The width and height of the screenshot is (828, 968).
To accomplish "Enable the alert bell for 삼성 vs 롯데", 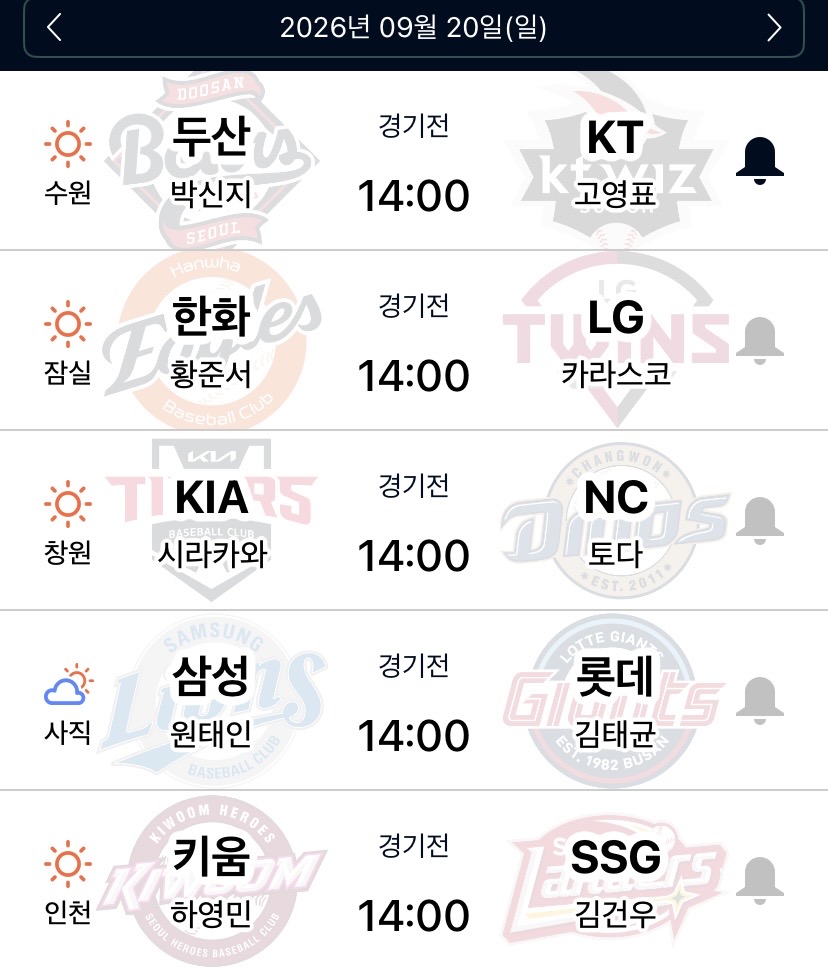I will pyautogui.click(x=759, y=700).
